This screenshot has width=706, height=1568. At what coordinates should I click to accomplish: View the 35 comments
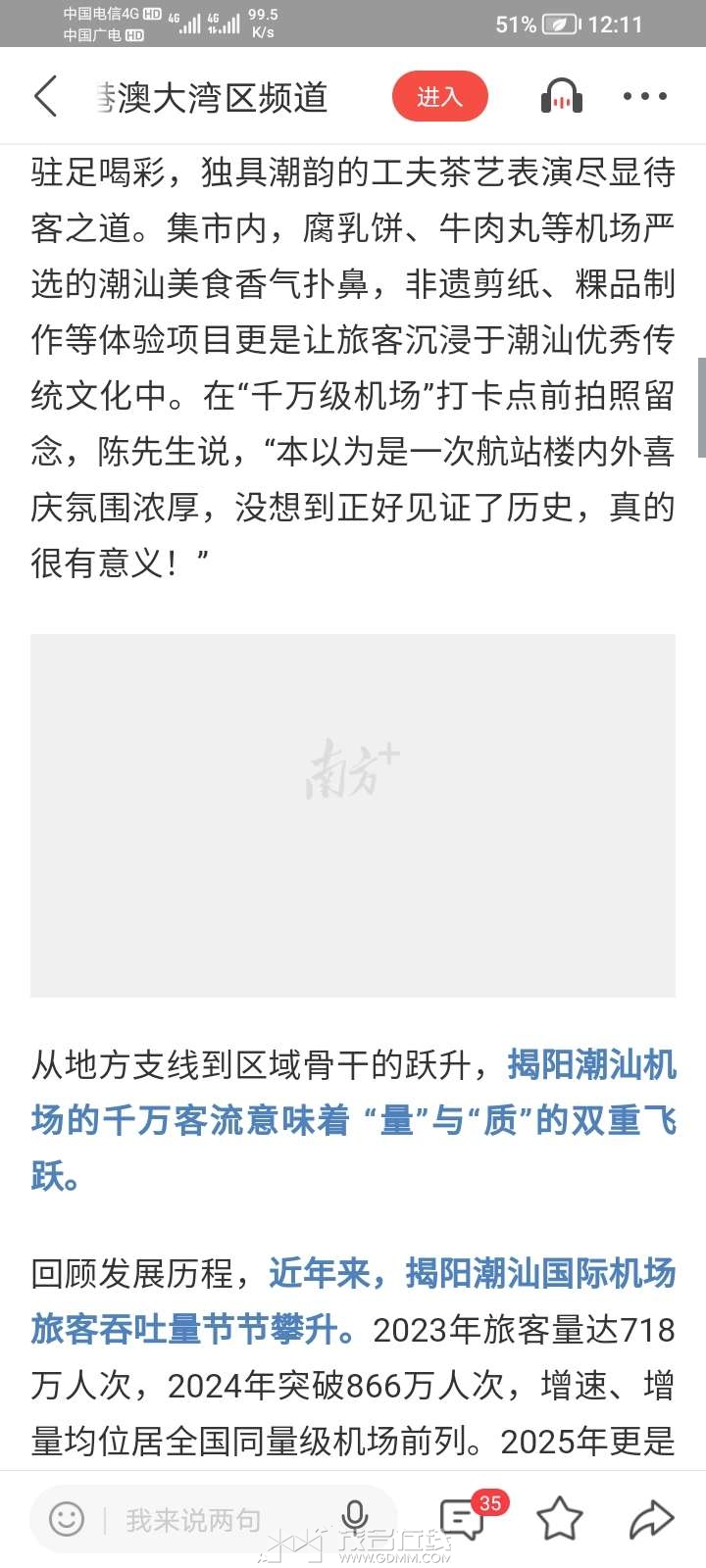point(462,1519)
